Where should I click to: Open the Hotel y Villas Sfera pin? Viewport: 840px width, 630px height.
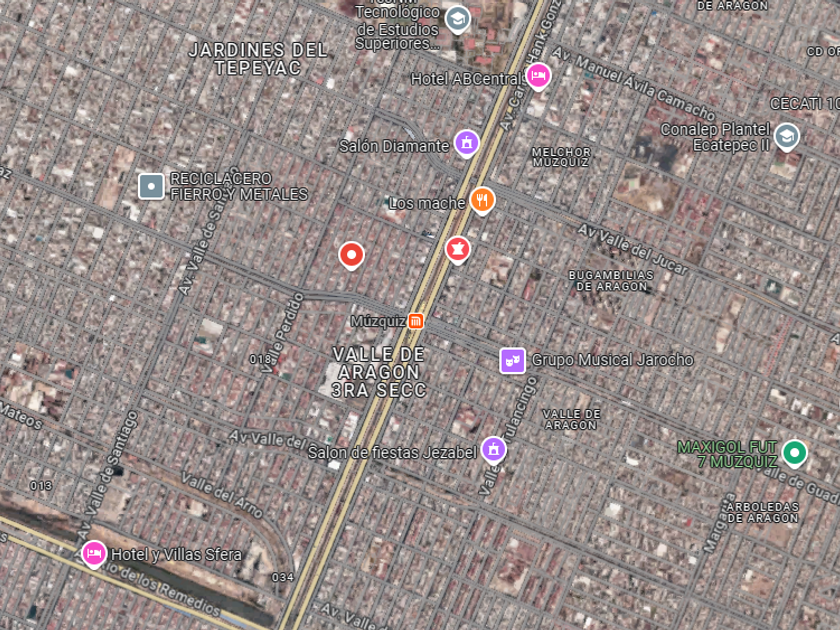94,553
